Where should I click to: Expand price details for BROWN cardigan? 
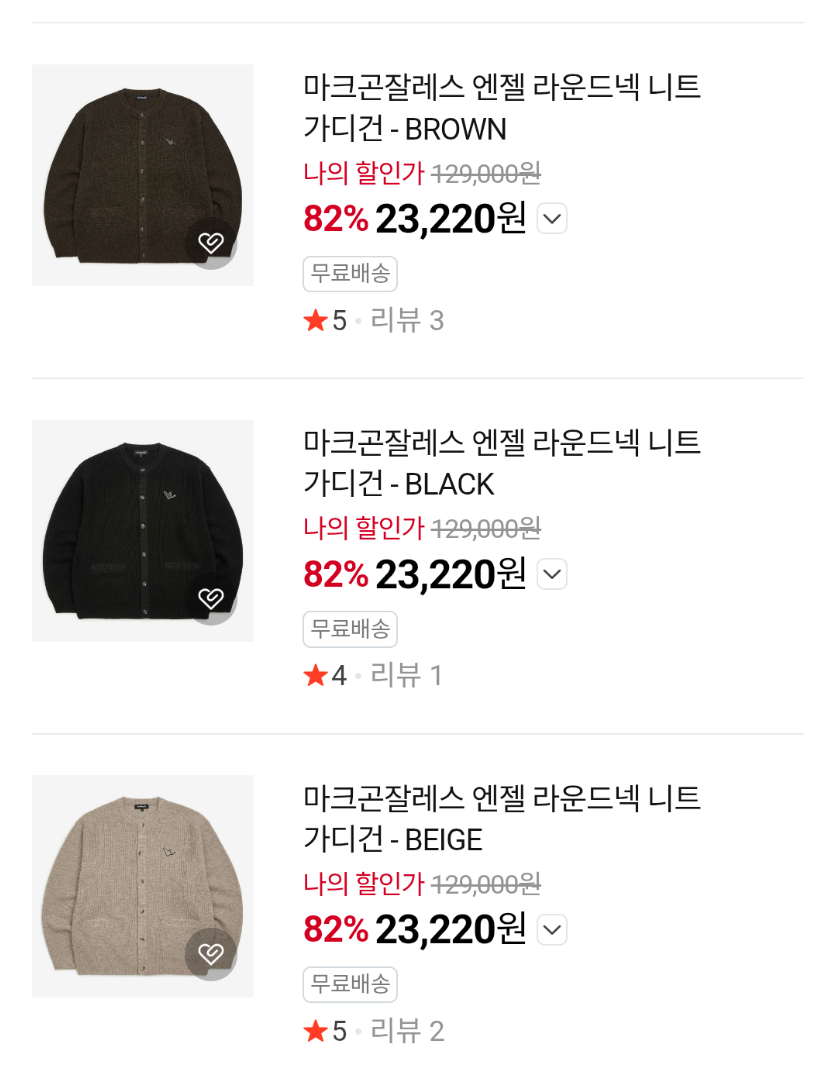tap(552, 218)
